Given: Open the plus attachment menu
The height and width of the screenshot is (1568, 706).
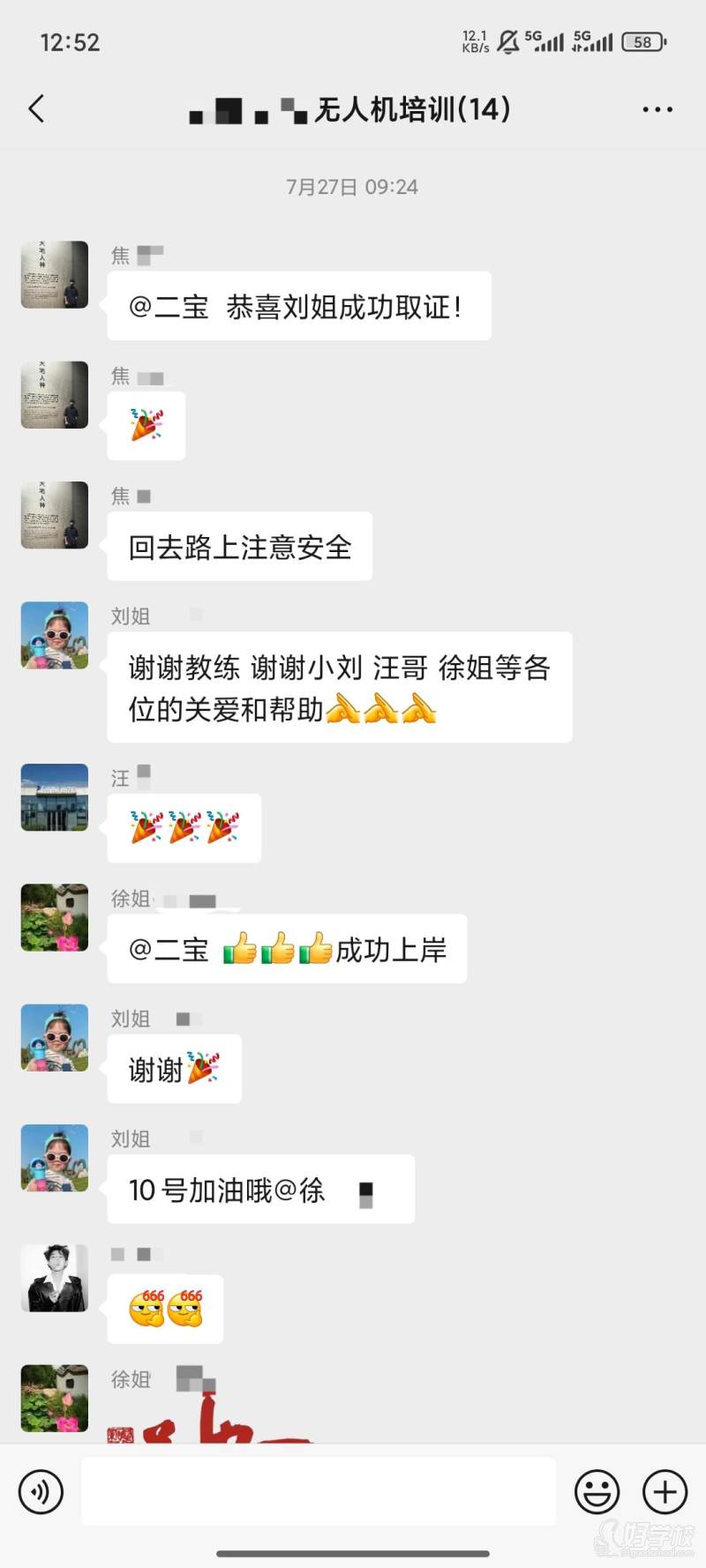Looking at the screenshot, I should point(665,1492).
